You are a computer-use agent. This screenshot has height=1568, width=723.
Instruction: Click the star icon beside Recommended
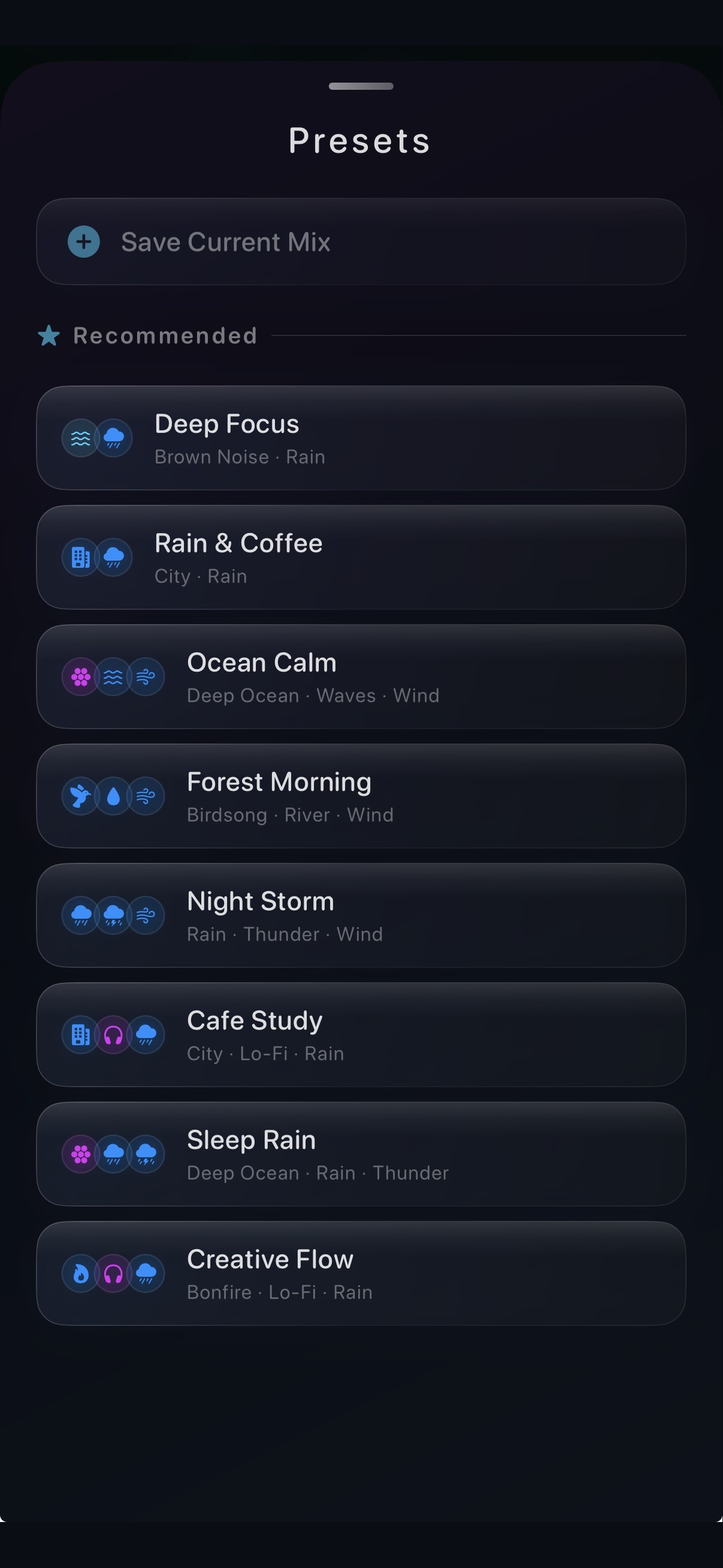[x=49, y=336]
